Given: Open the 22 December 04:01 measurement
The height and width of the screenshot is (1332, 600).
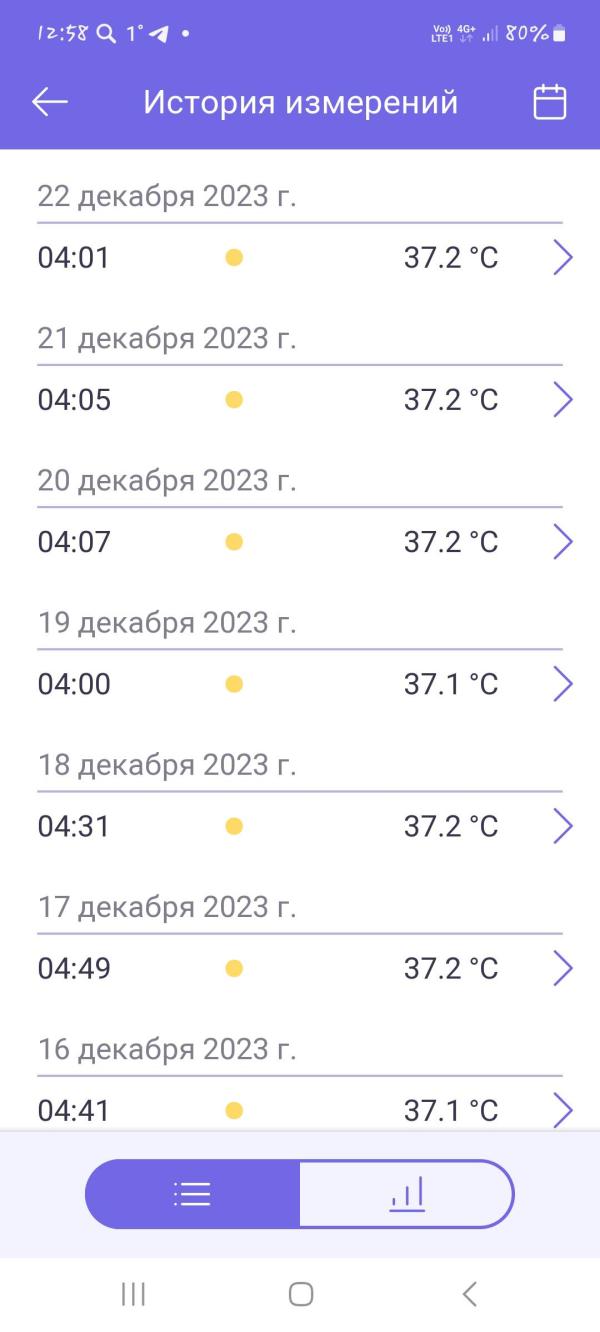Looking at the screenshot, I should coord(300,258).
